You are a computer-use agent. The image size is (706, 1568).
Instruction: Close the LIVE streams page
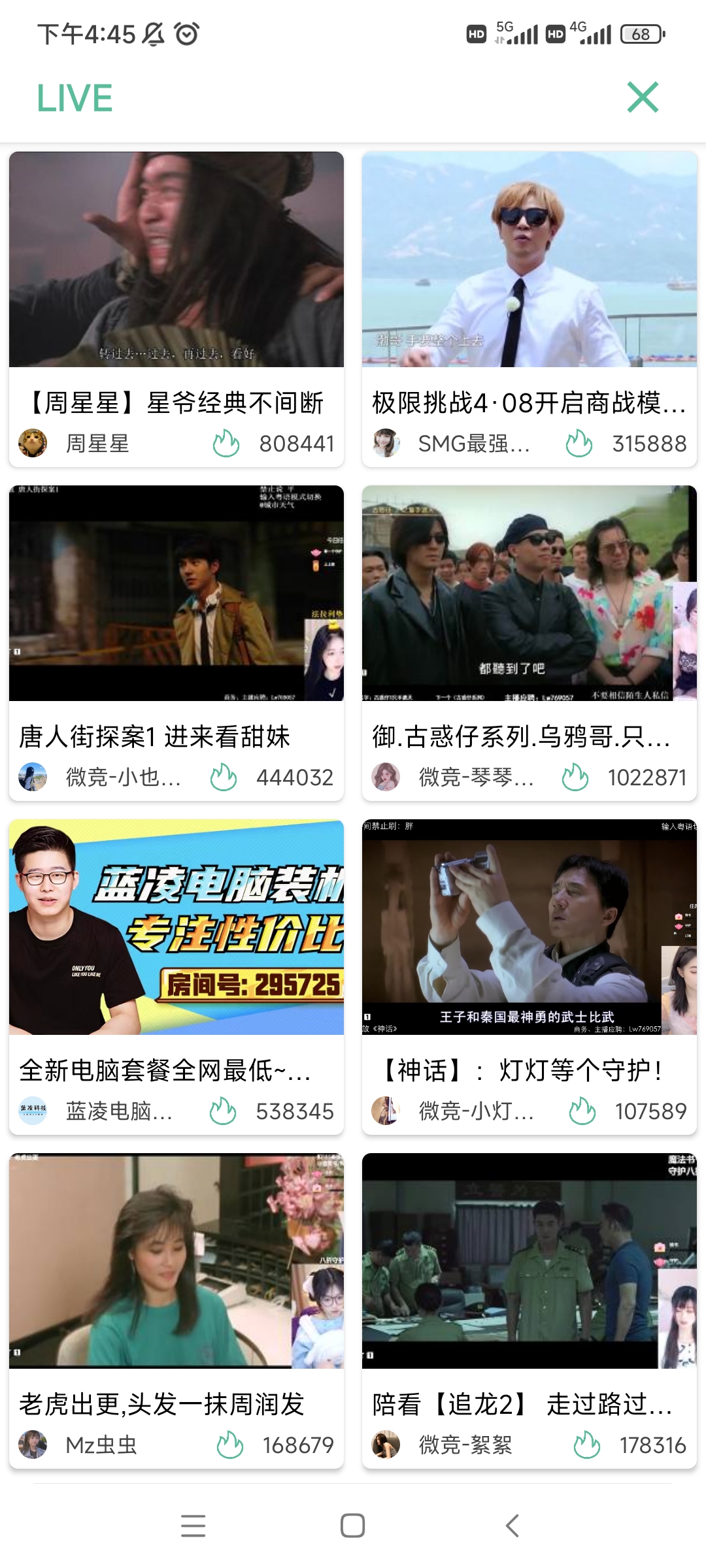click(x=642, y=98)
